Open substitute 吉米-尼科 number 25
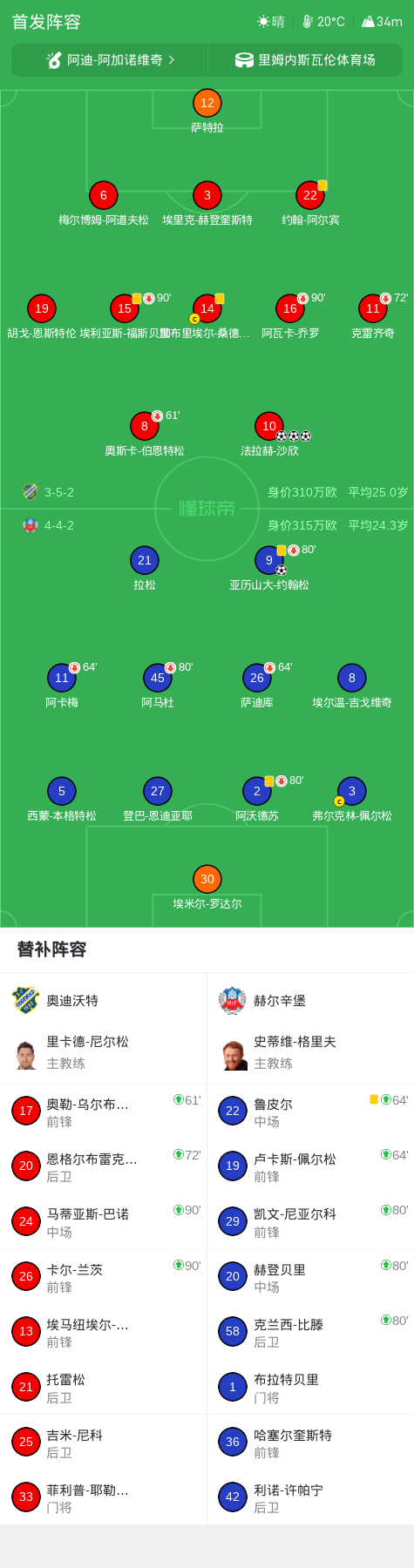 coord(104,1443)
